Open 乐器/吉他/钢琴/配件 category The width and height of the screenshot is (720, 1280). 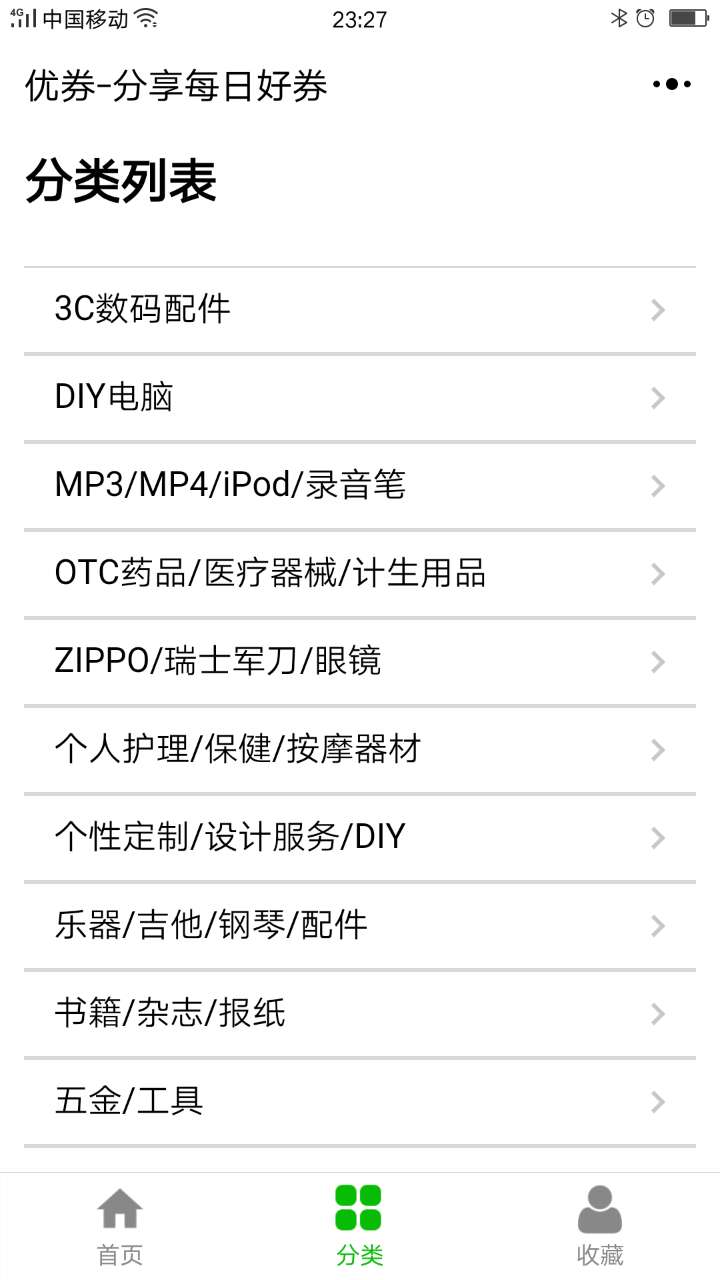(x=360, y=926)
